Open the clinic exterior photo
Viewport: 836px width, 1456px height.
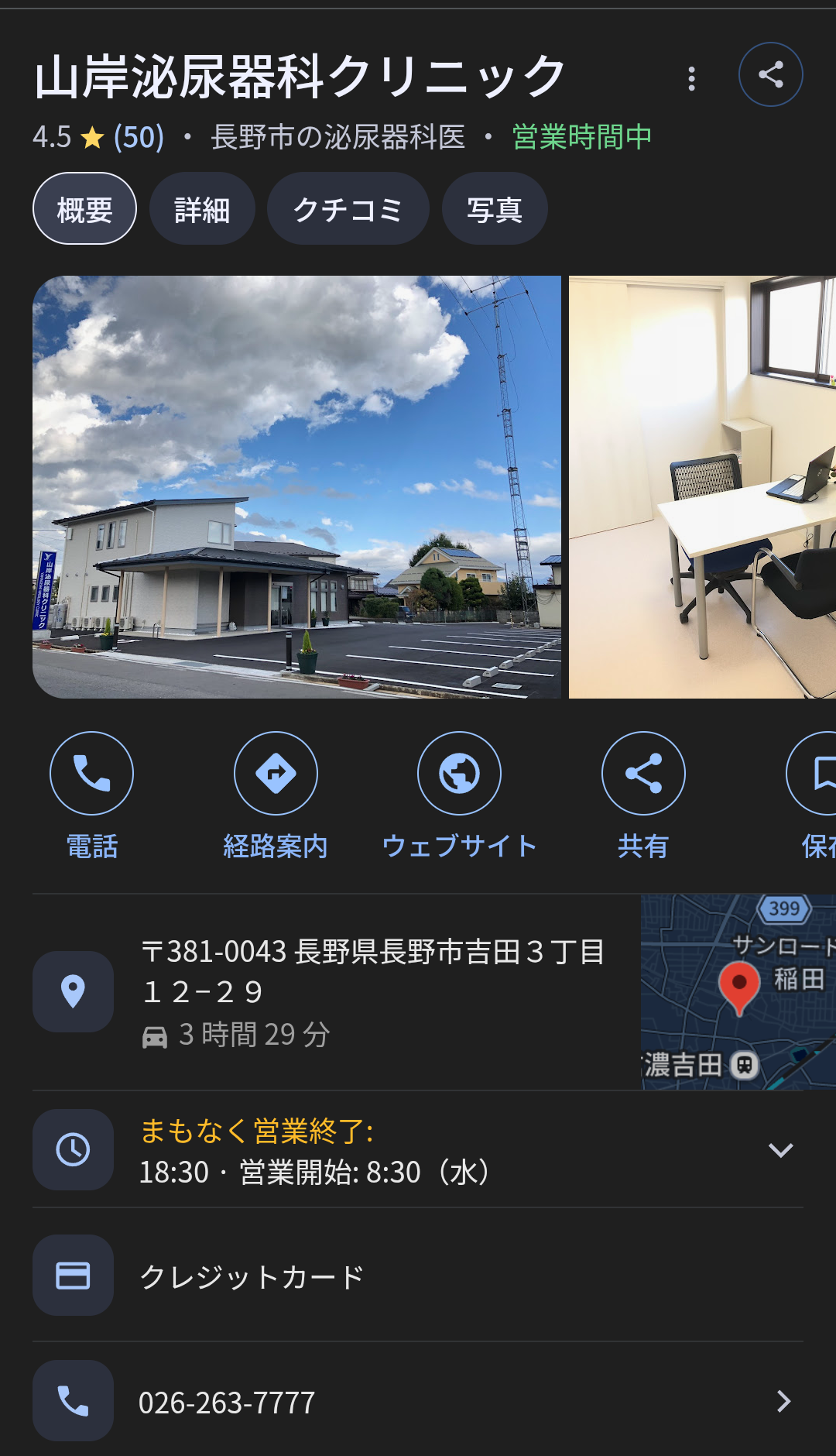tap(296, 486)
